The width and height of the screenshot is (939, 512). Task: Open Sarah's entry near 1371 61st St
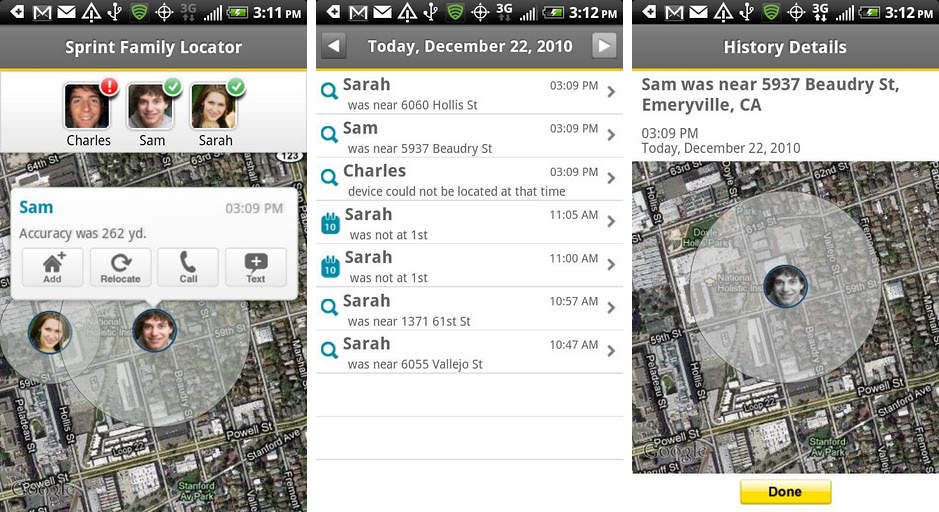[x=469, y=308]
